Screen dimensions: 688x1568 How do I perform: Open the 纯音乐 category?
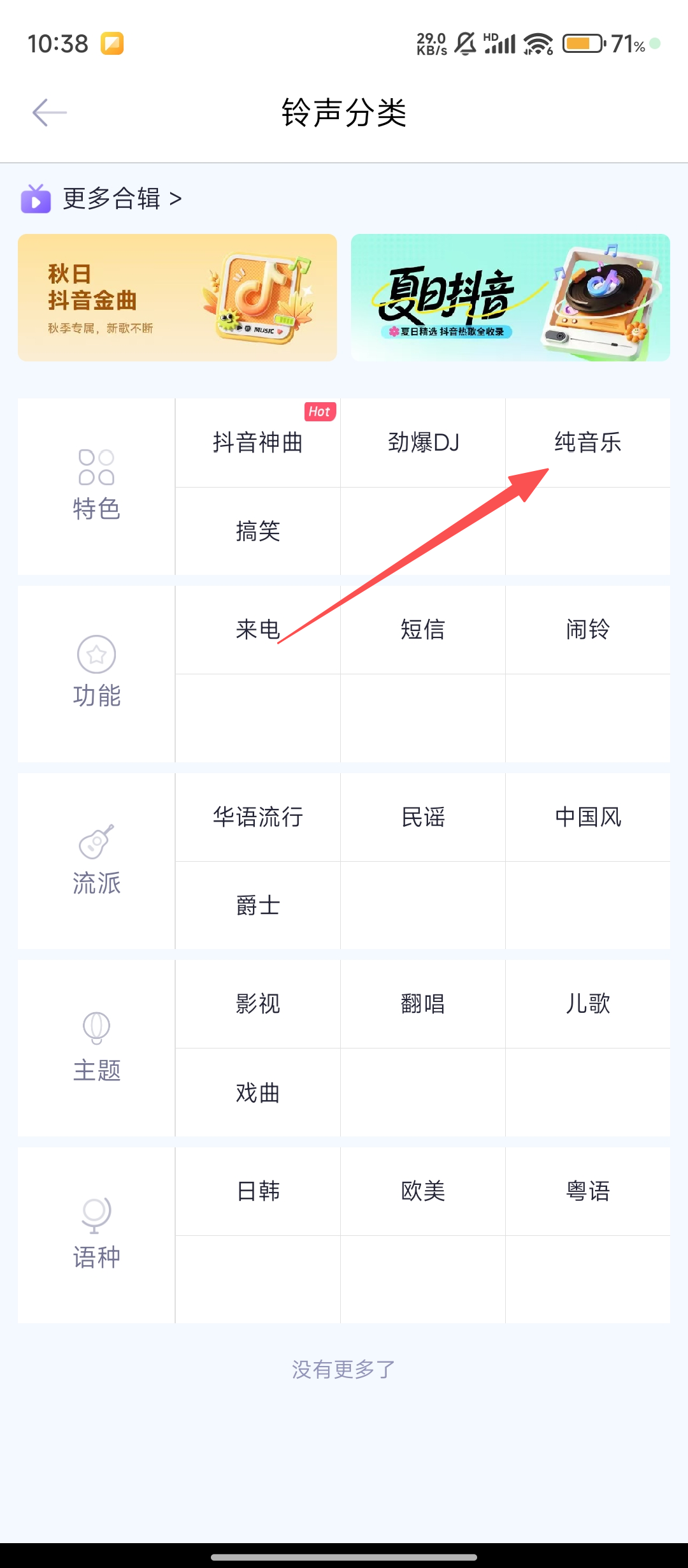pyautogui.click(x=587, y=443)
